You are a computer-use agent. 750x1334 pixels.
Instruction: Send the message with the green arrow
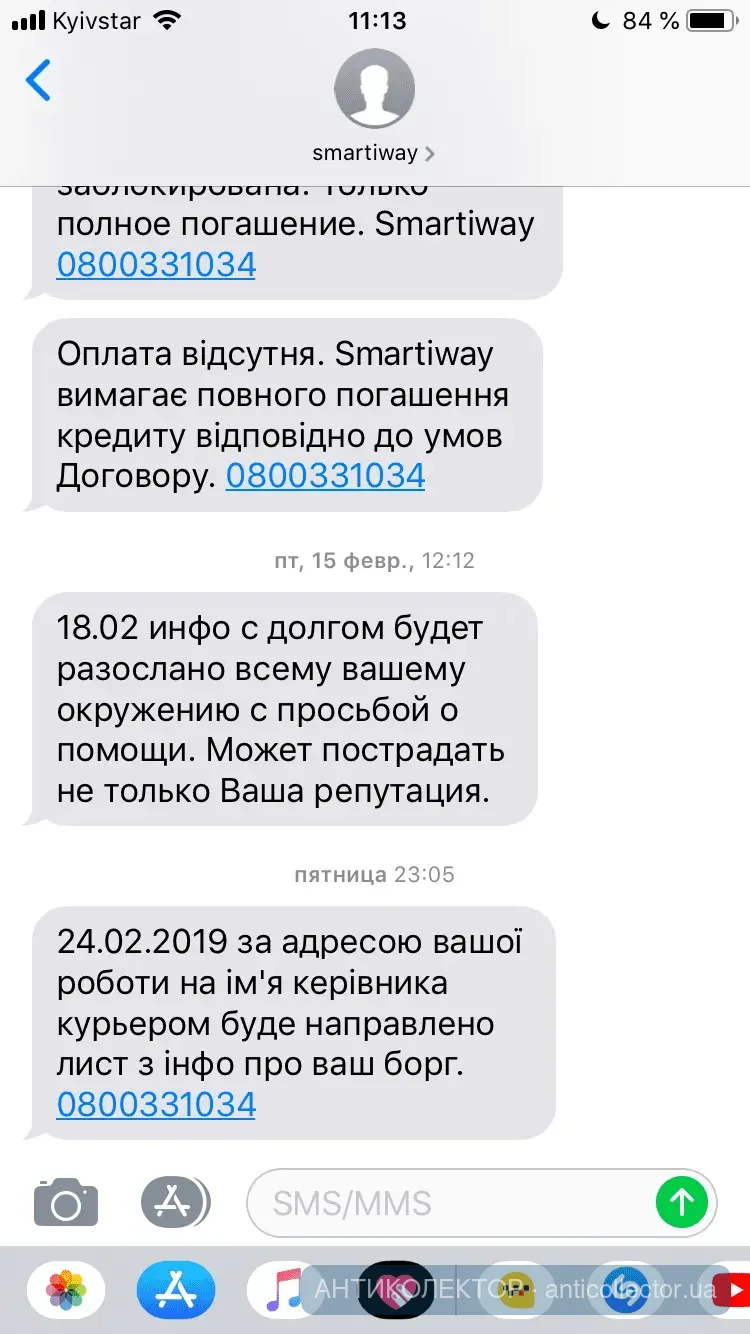point(681,1201)
